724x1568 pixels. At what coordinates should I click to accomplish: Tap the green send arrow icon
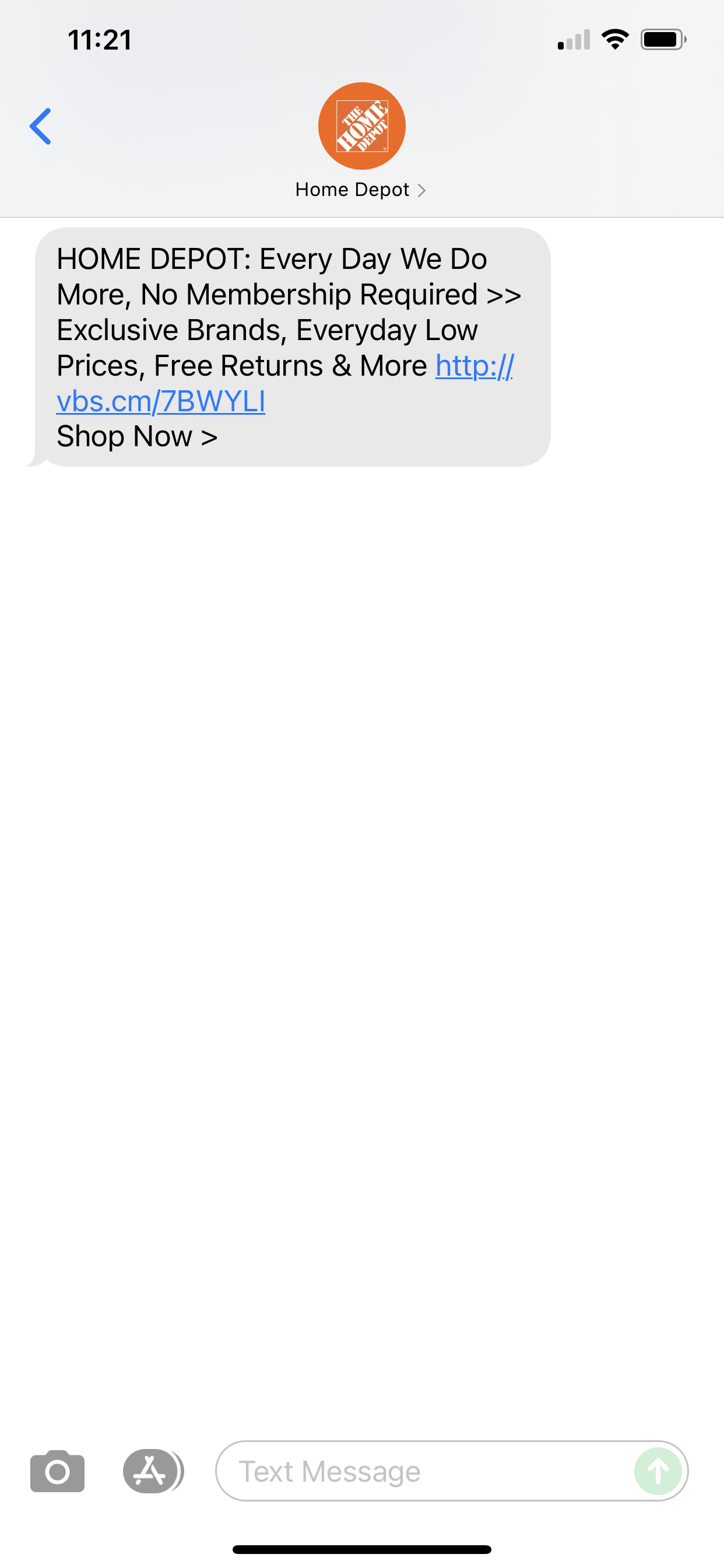point(657,1471)
